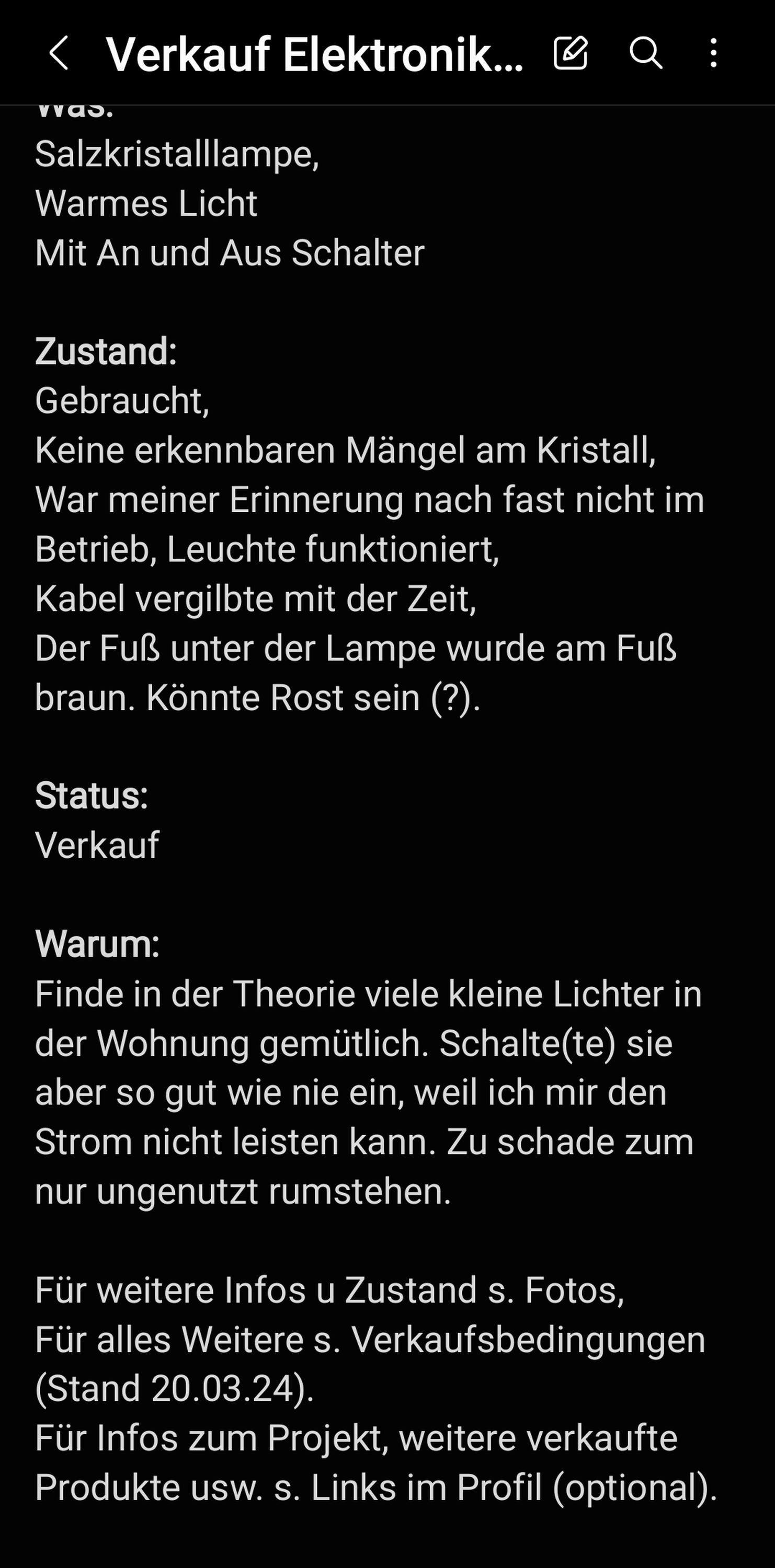Go back from the note

tap(59, 53)
